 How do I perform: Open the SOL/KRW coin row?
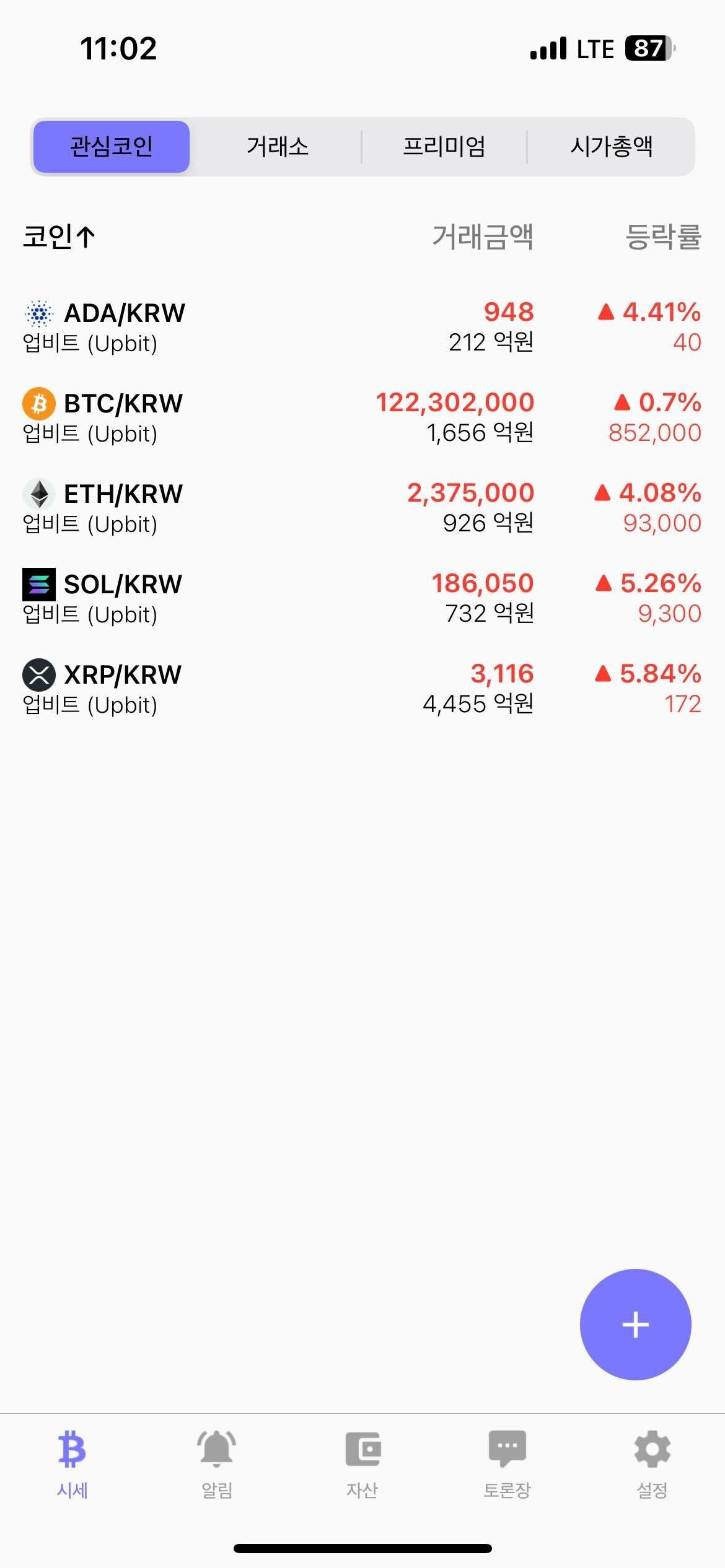pos(362,598)
